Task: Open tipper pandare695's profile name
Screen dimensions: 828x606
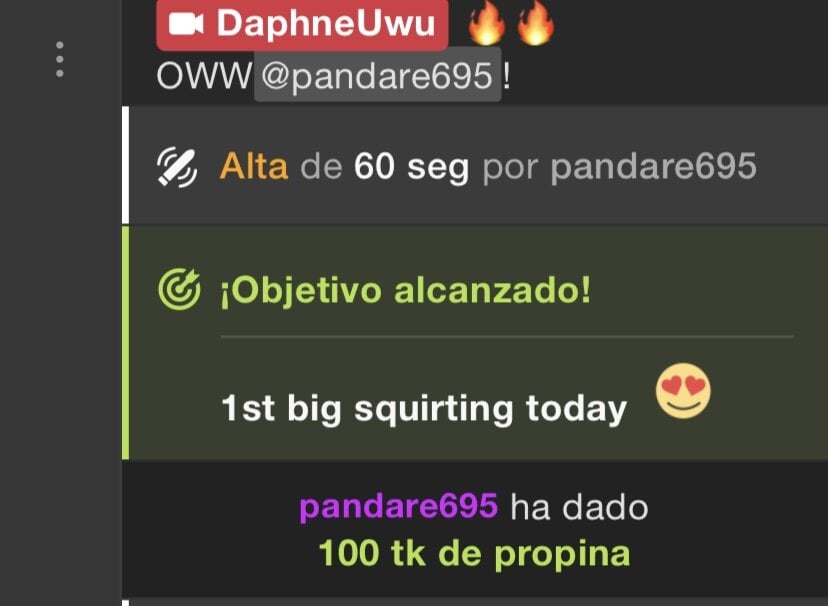Action: [x=398, y=507]
